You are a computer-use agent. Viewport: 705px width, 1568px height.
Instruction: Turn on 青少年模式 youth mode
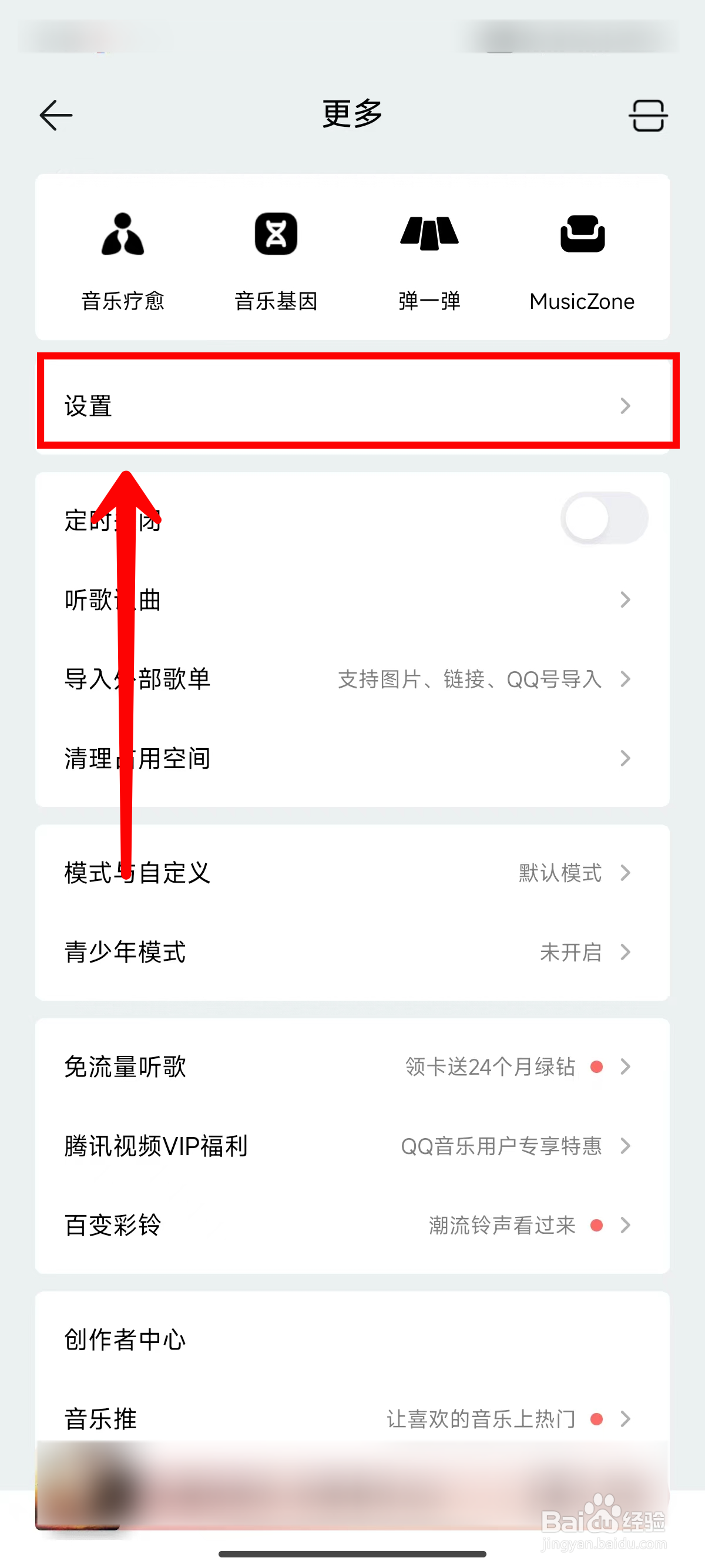point(352,953)
